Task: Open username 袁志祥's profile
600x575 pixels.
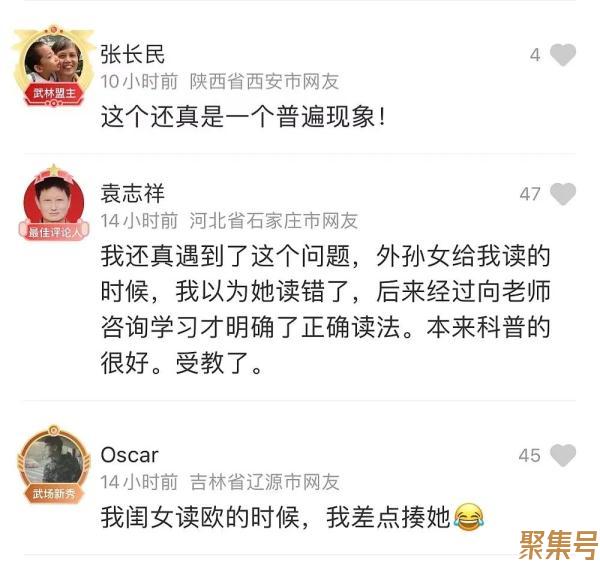Action: tap(132, 193)
